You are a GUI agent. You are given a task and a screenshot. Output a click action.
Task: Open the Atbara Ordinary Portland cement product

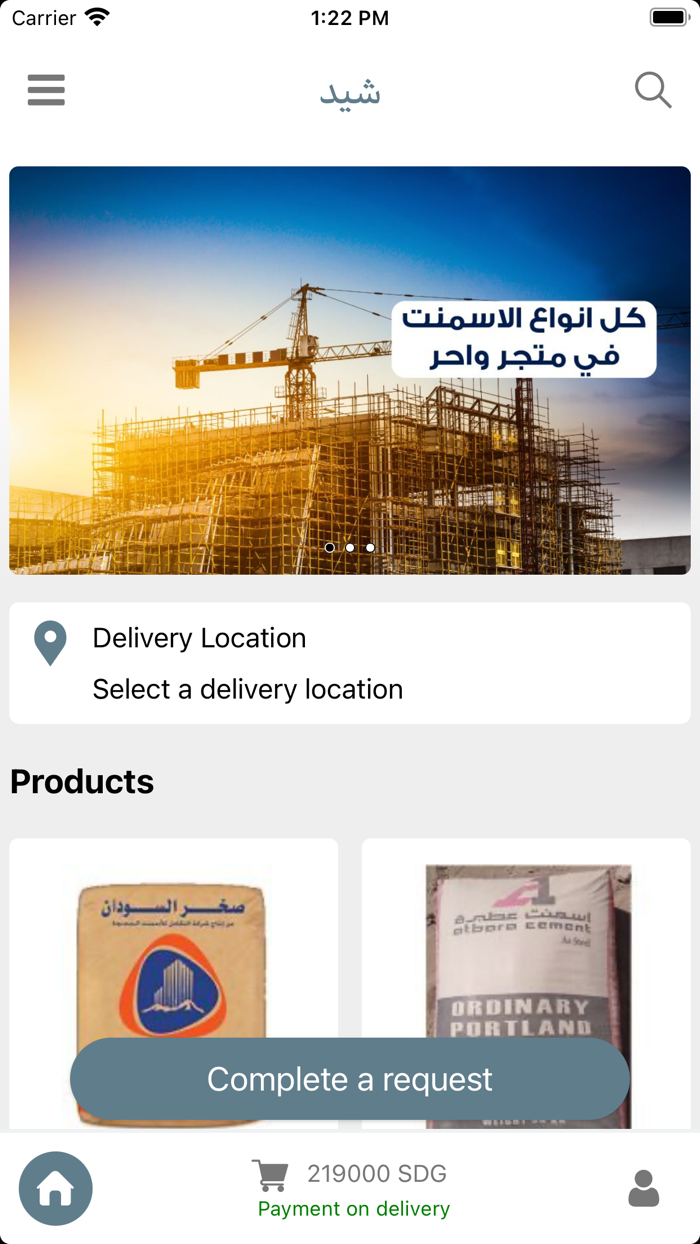pos(526,950)
